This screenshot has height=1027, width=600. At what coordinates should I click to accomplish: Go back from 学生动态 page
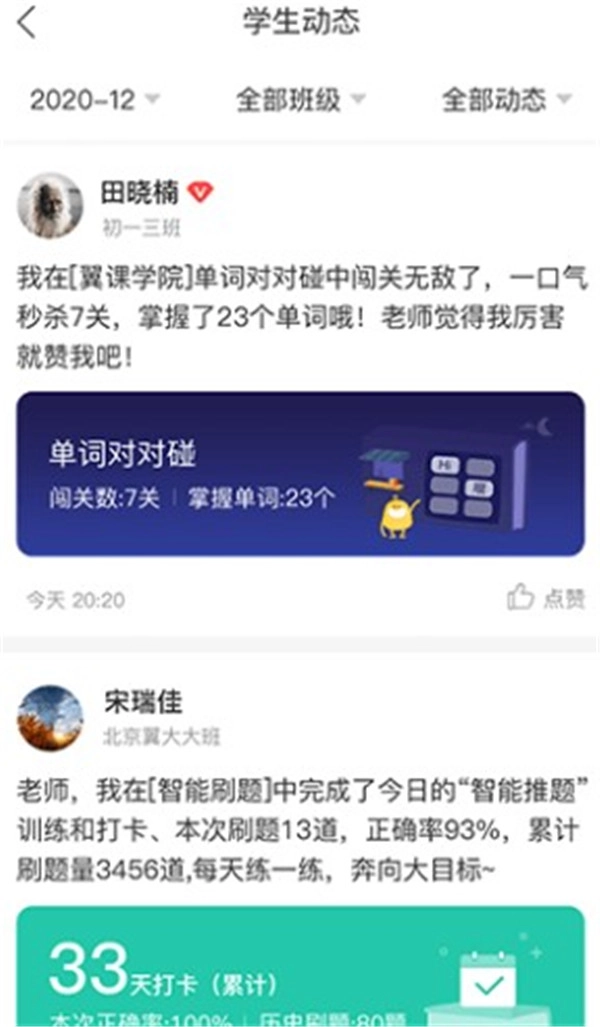(x=27, y=22)
